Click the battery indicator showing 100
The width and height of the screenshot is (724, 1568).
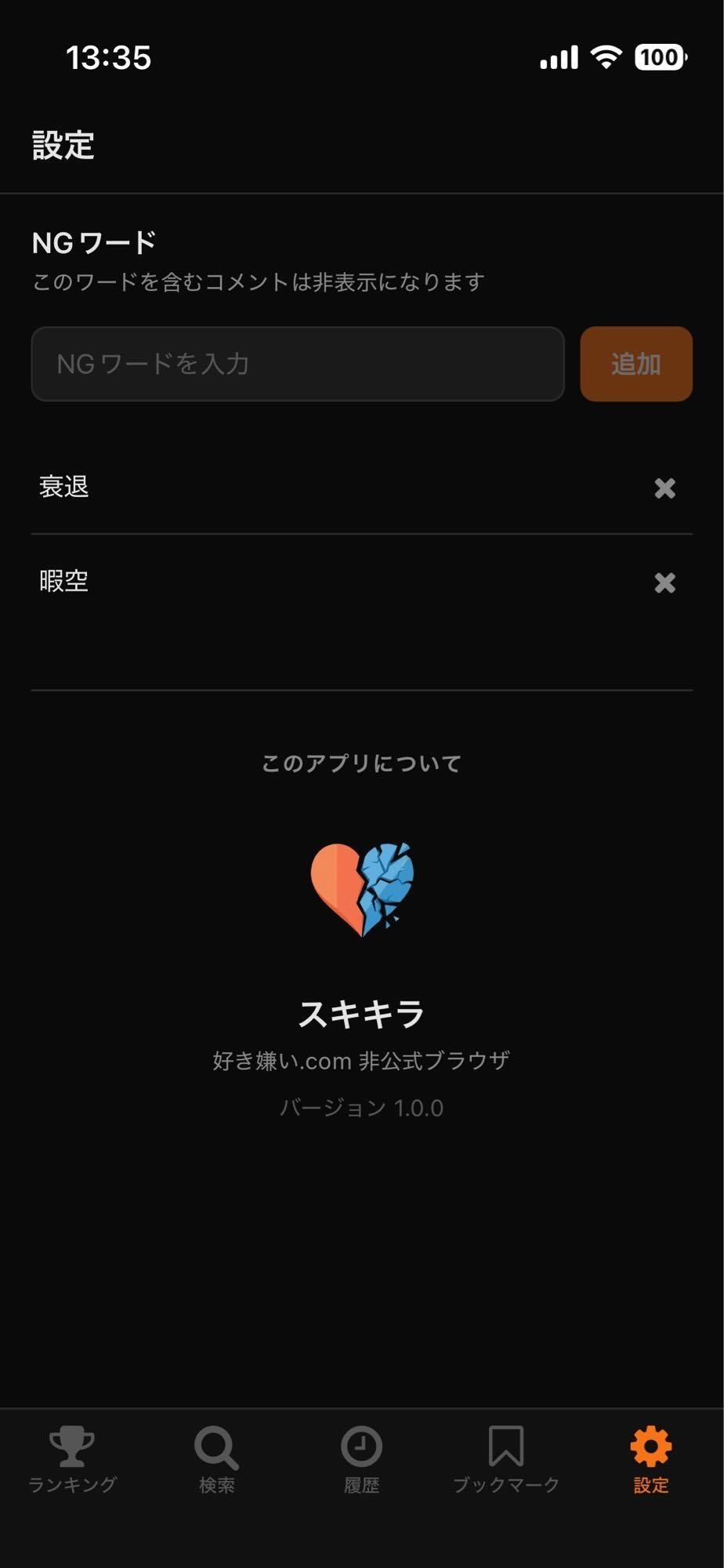(658, 56)
